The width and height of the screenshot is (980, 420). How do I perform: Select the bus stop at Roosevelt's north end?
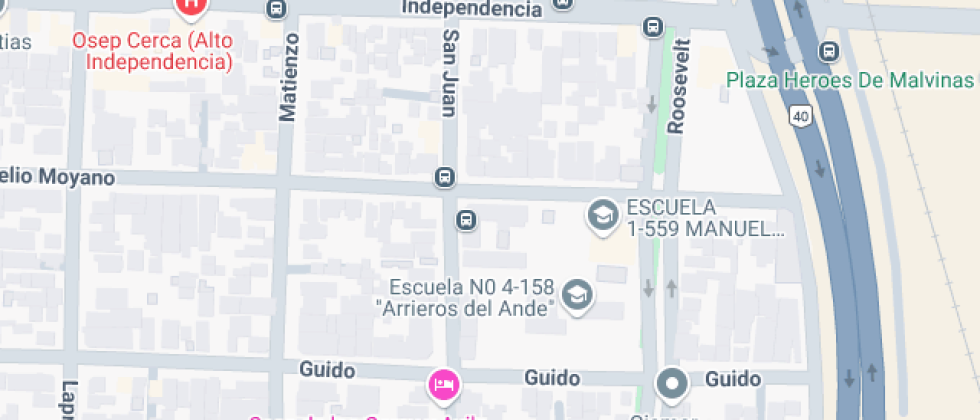pyautogui.click(x=653, y=26)
